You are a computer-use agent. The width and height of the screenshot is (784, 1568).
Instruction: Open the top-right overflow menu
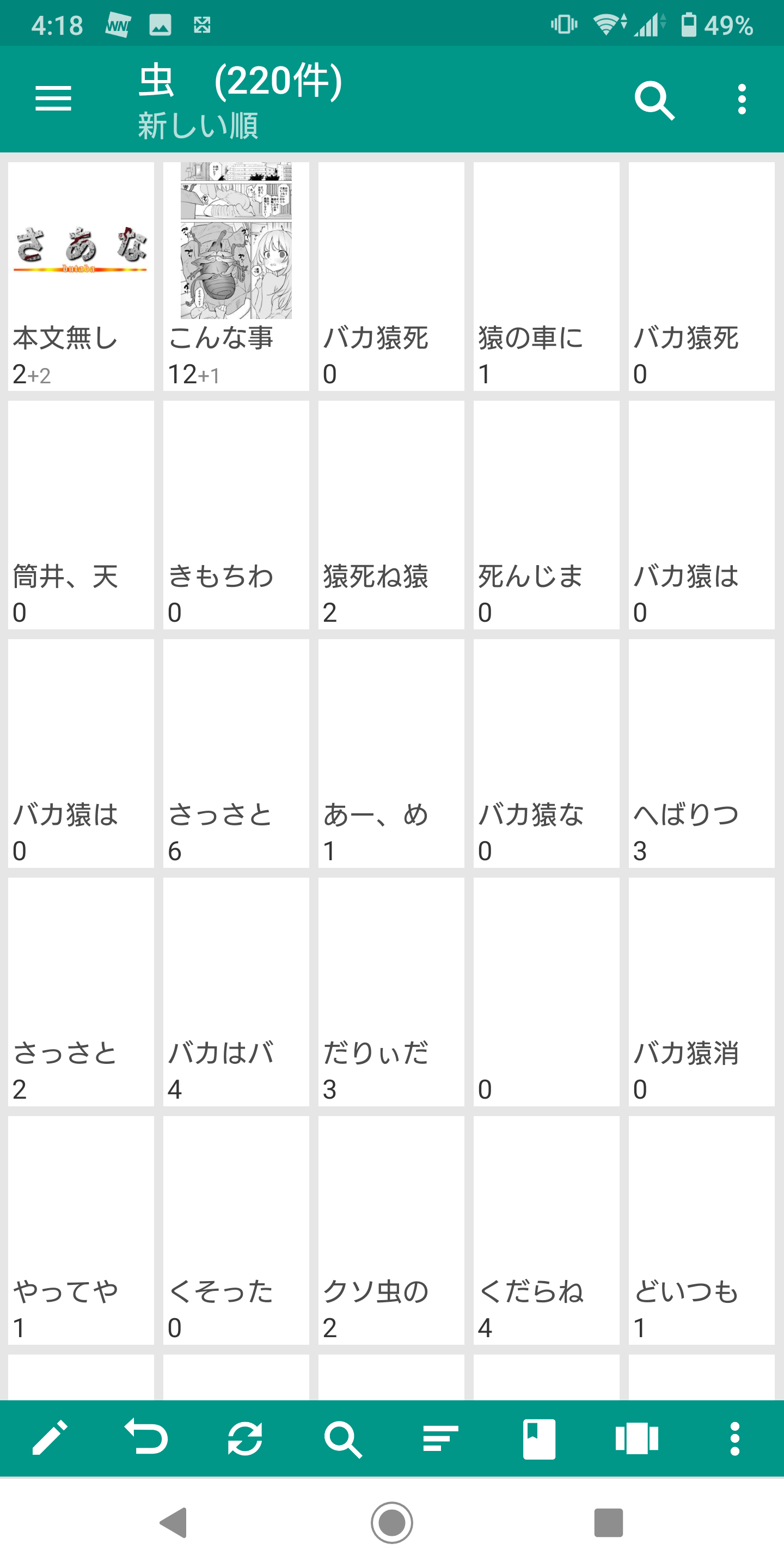click(742, 99)
